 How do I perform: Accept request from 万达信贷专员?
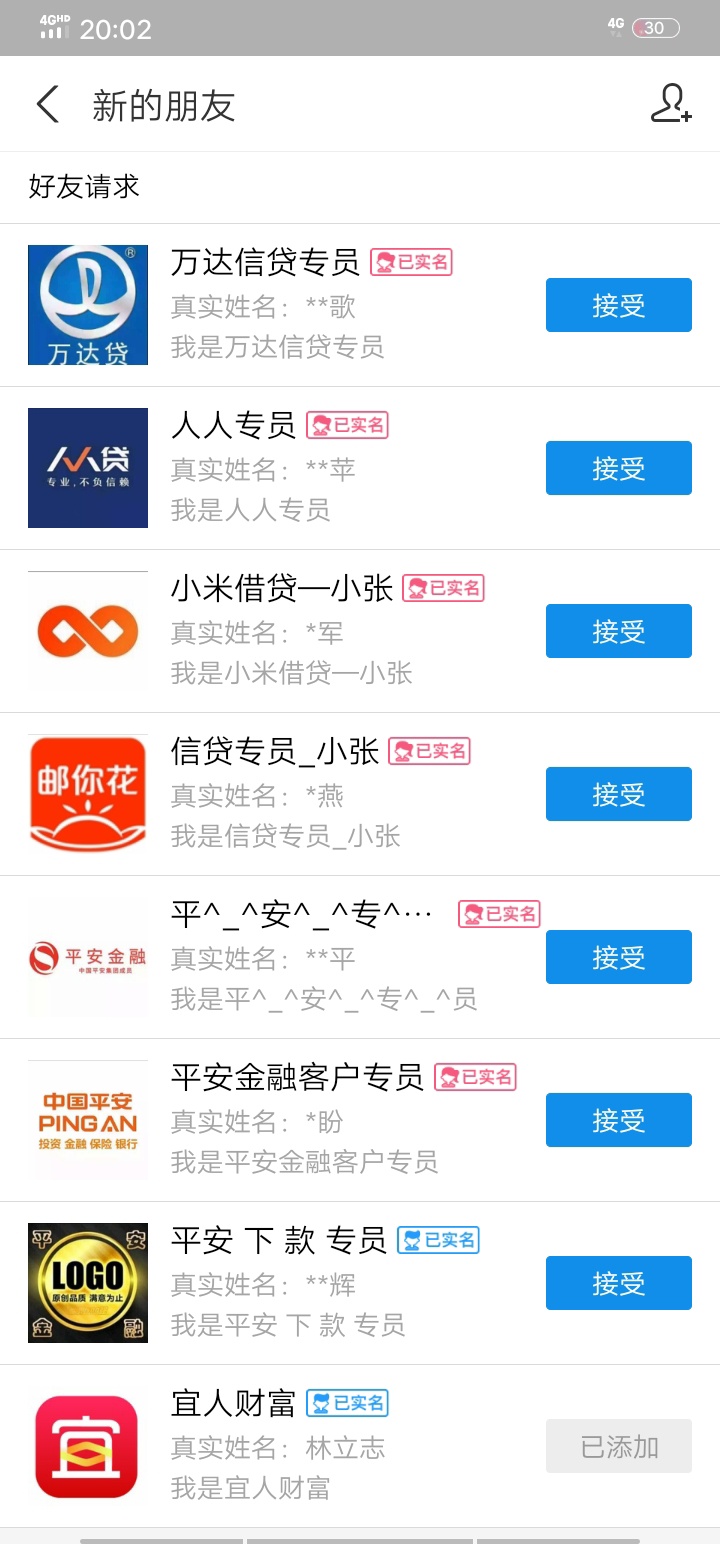point(618,305)
